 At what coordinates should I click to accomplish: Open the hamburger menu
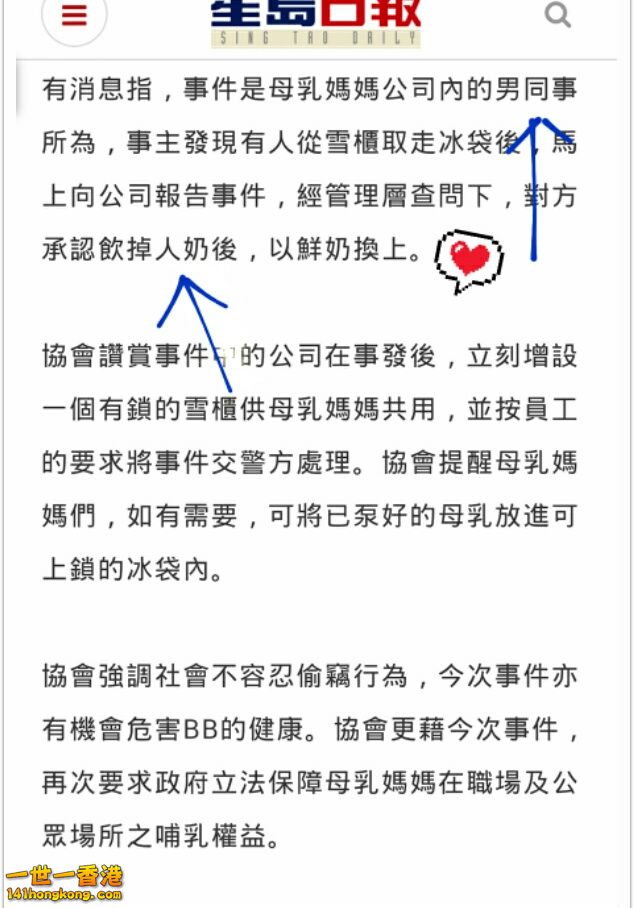[x=74, y=16]
